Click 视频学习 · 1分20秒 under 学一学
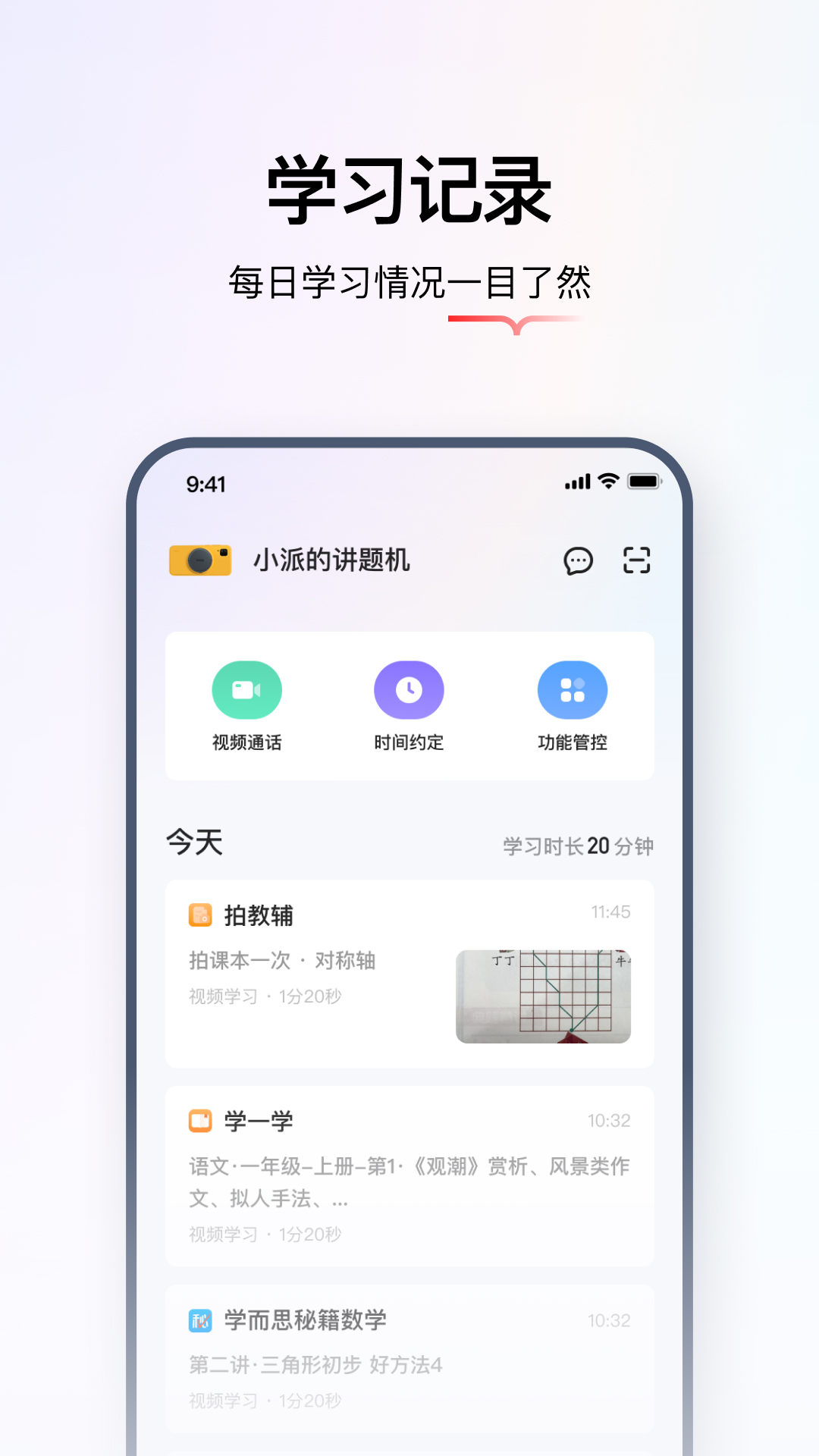This screenshot has height=1456, width=819. pyautogui.click(x=265, y=1235)
